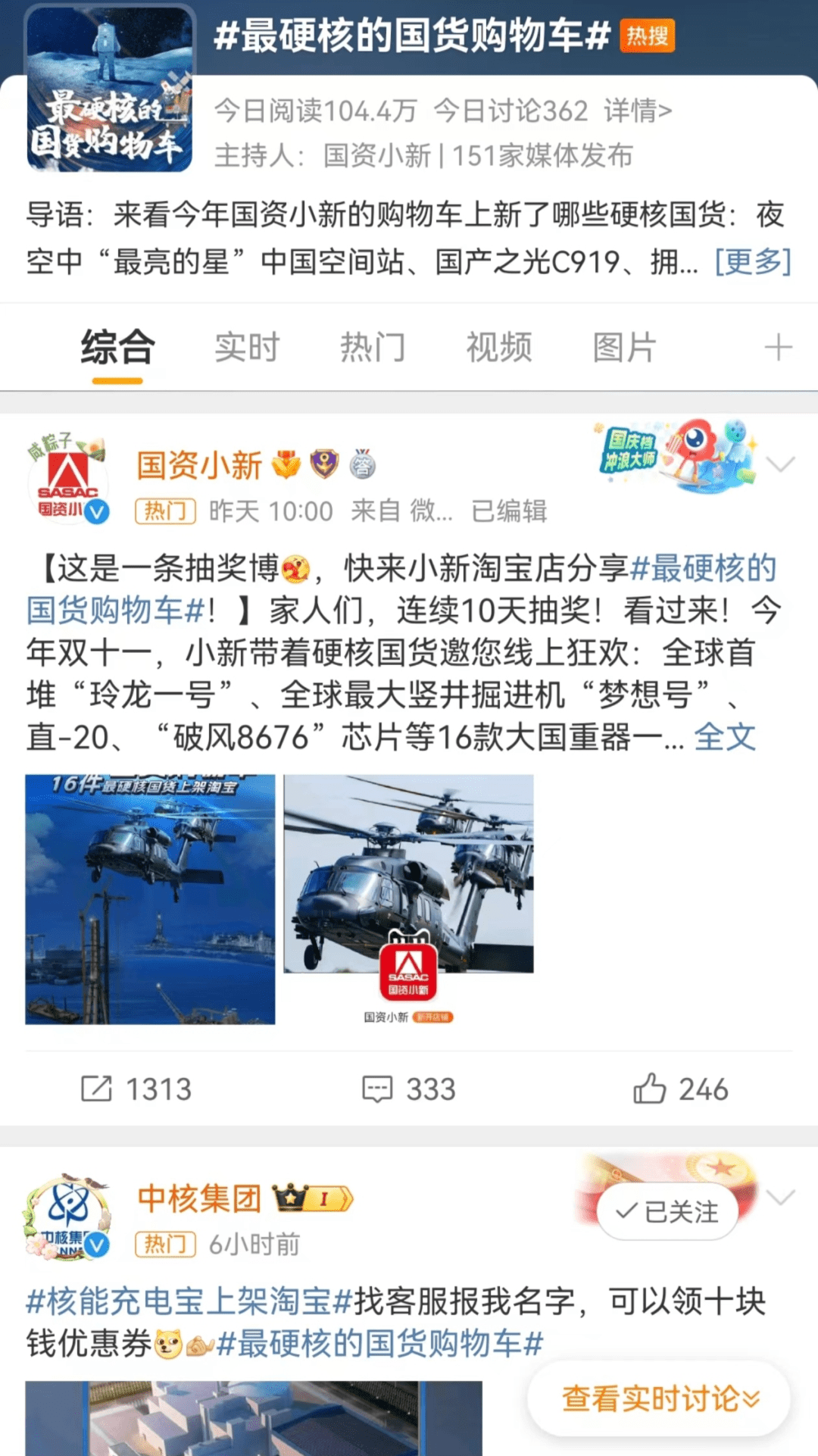Open topic details via 详情>
Image resolution: width=818 pixels, height=1456 pixels.
[638, 111]
